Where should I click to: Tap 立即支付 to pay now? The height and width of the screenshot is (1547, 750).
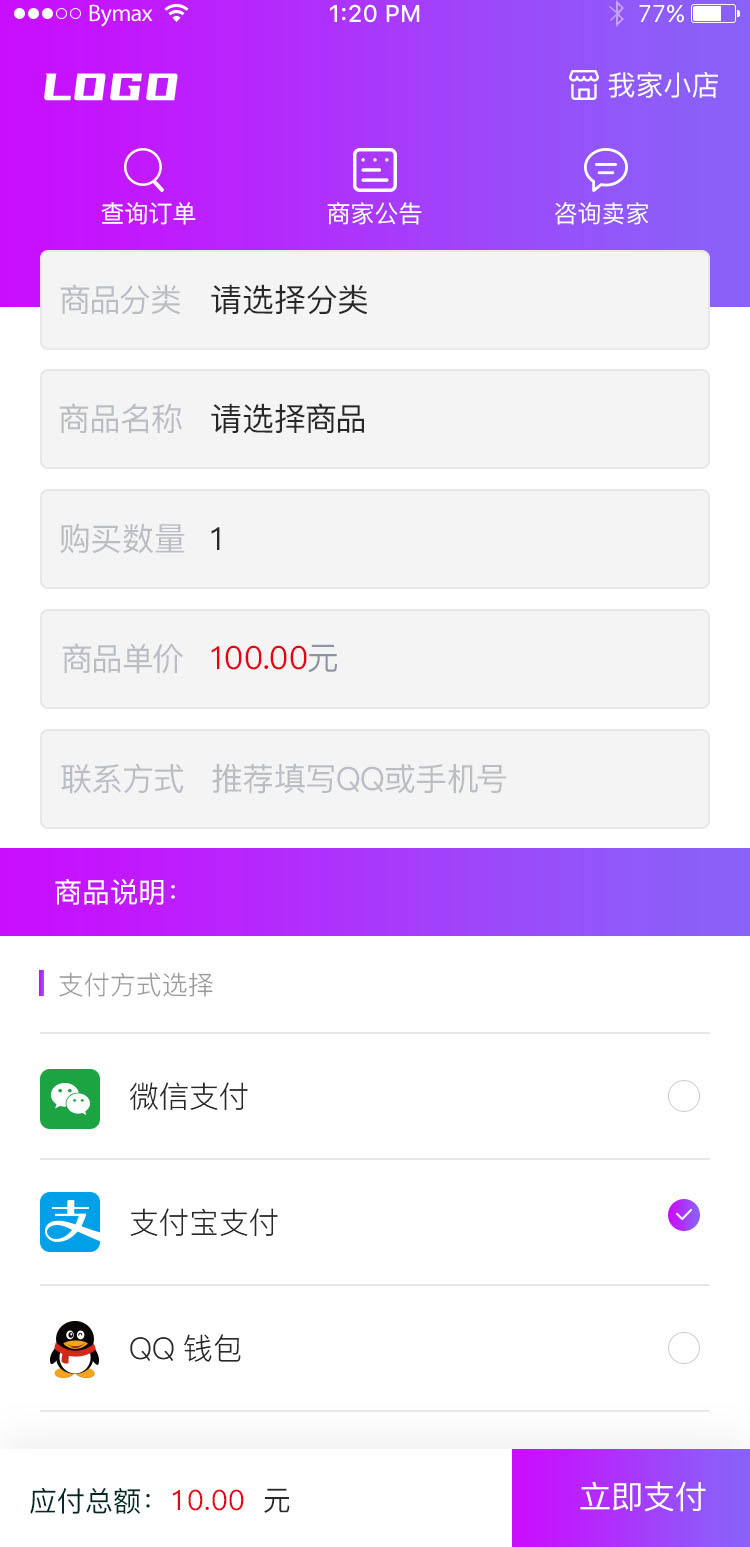[x=631, y=1498]
